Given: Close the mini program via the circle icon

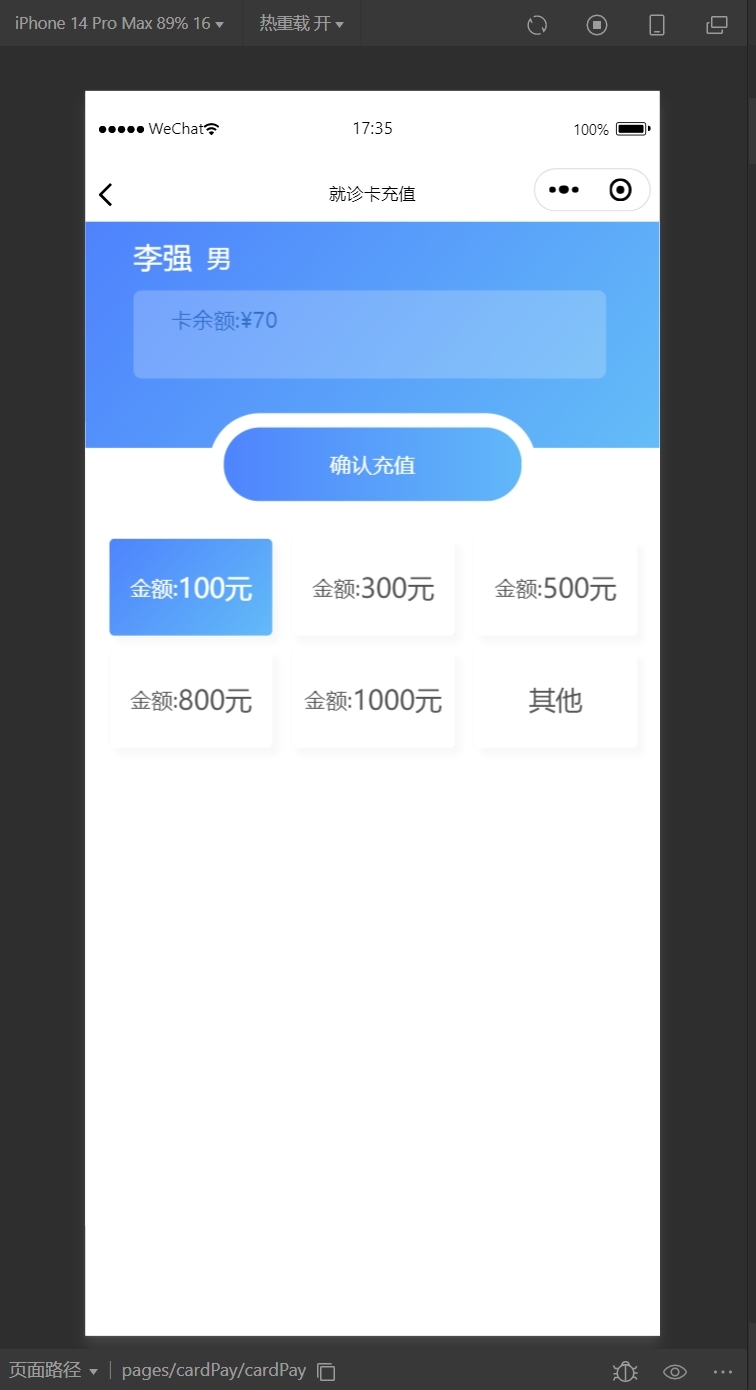Looking at the screenshot, I should point(620,190).
